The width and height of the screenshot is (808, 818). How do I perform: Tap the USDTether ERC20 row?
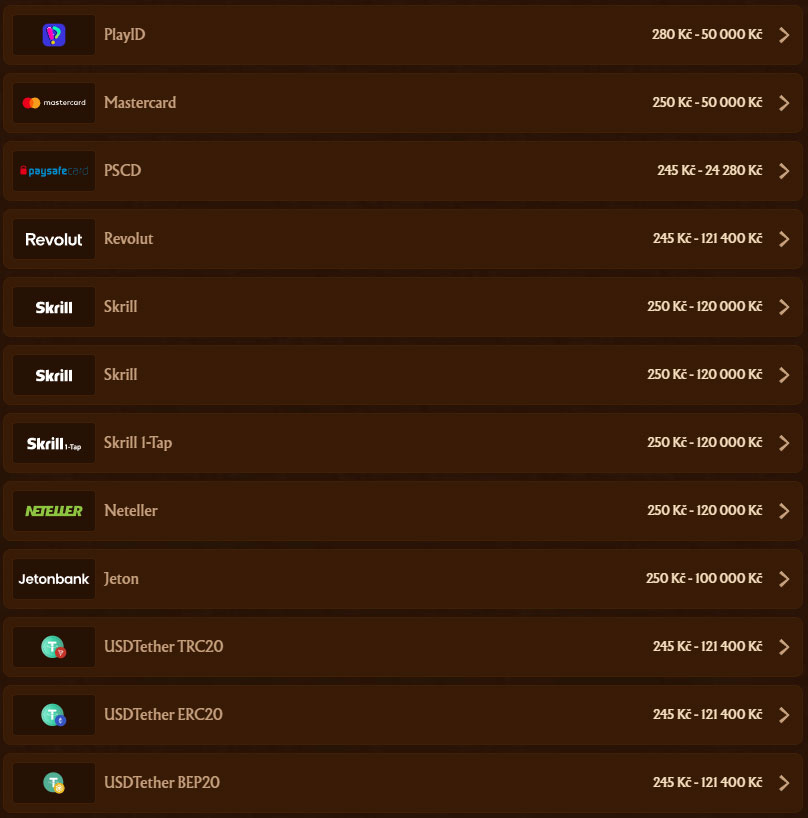tap(403, 715)
